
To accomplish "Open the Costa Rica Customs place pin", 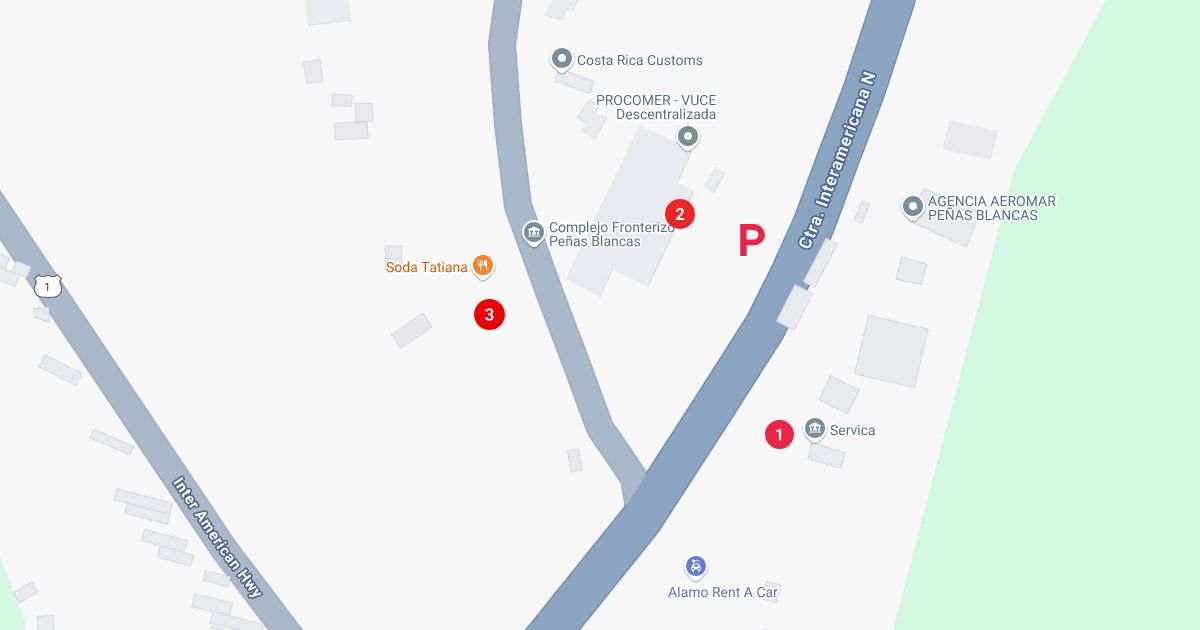I will pyautogui.click(x=562, y=59).
